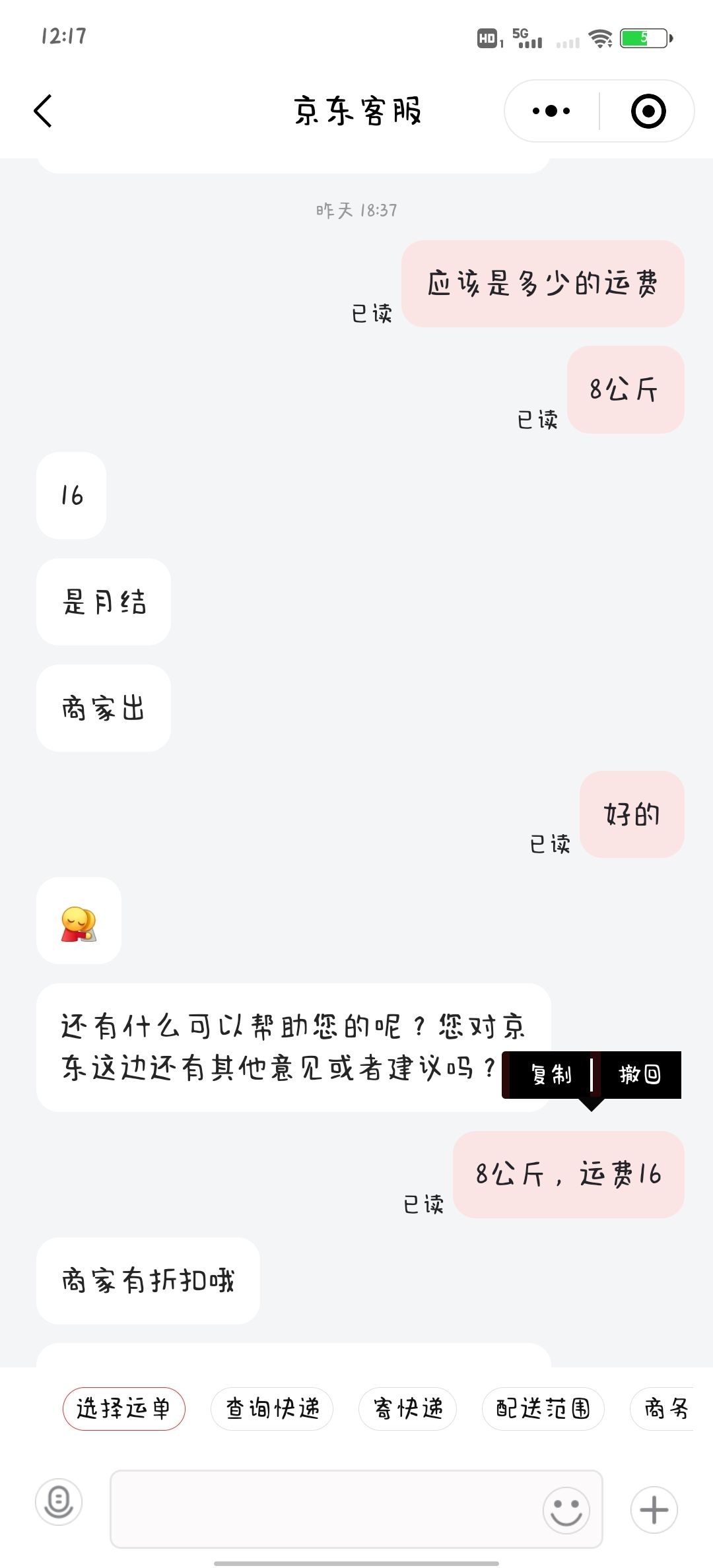The width and height of the screenshot is (713, 1568).
Task: Open the 查询快递 shortcut
Action: click(272, 1408)
